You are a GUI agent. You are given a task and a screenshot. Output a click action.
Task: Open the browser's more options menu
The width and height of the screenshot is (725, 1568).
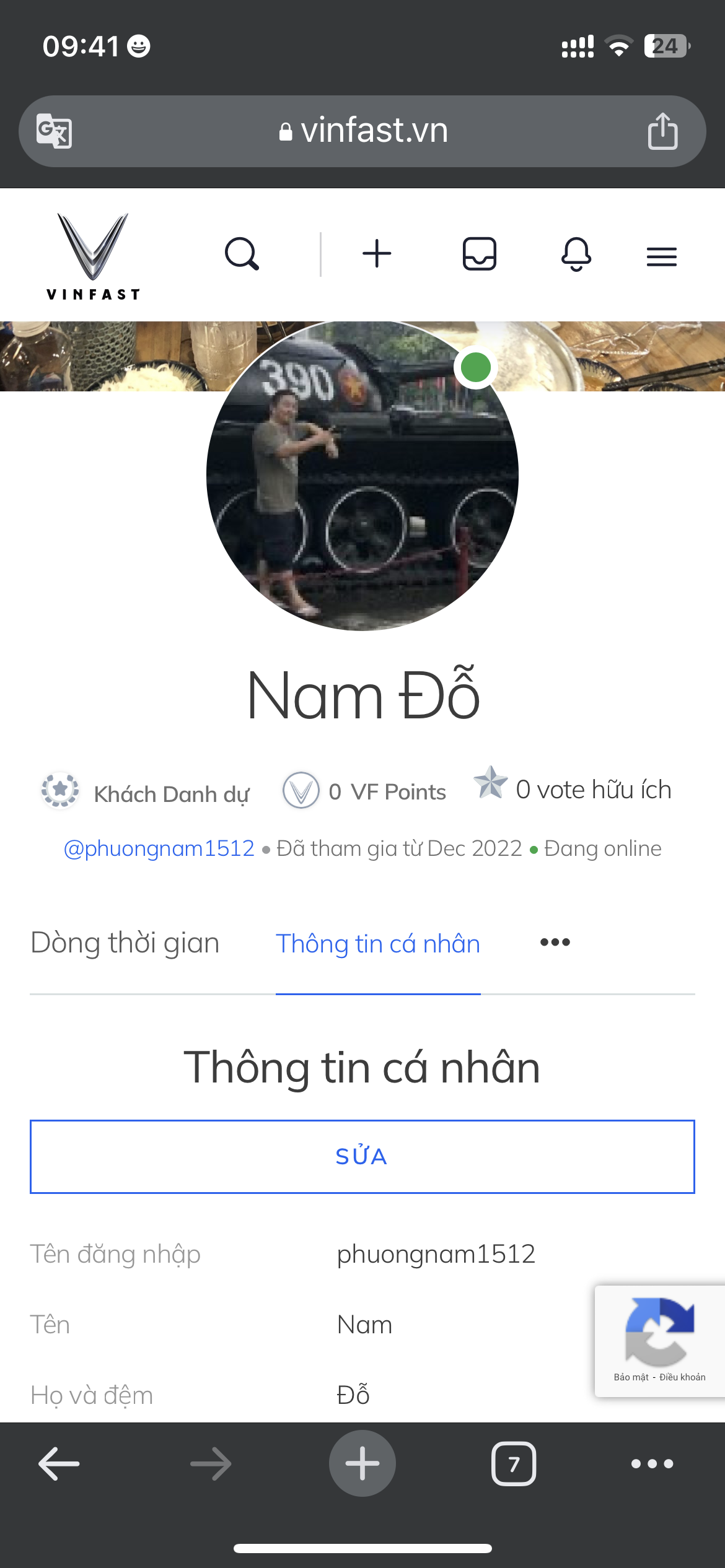652,1464
